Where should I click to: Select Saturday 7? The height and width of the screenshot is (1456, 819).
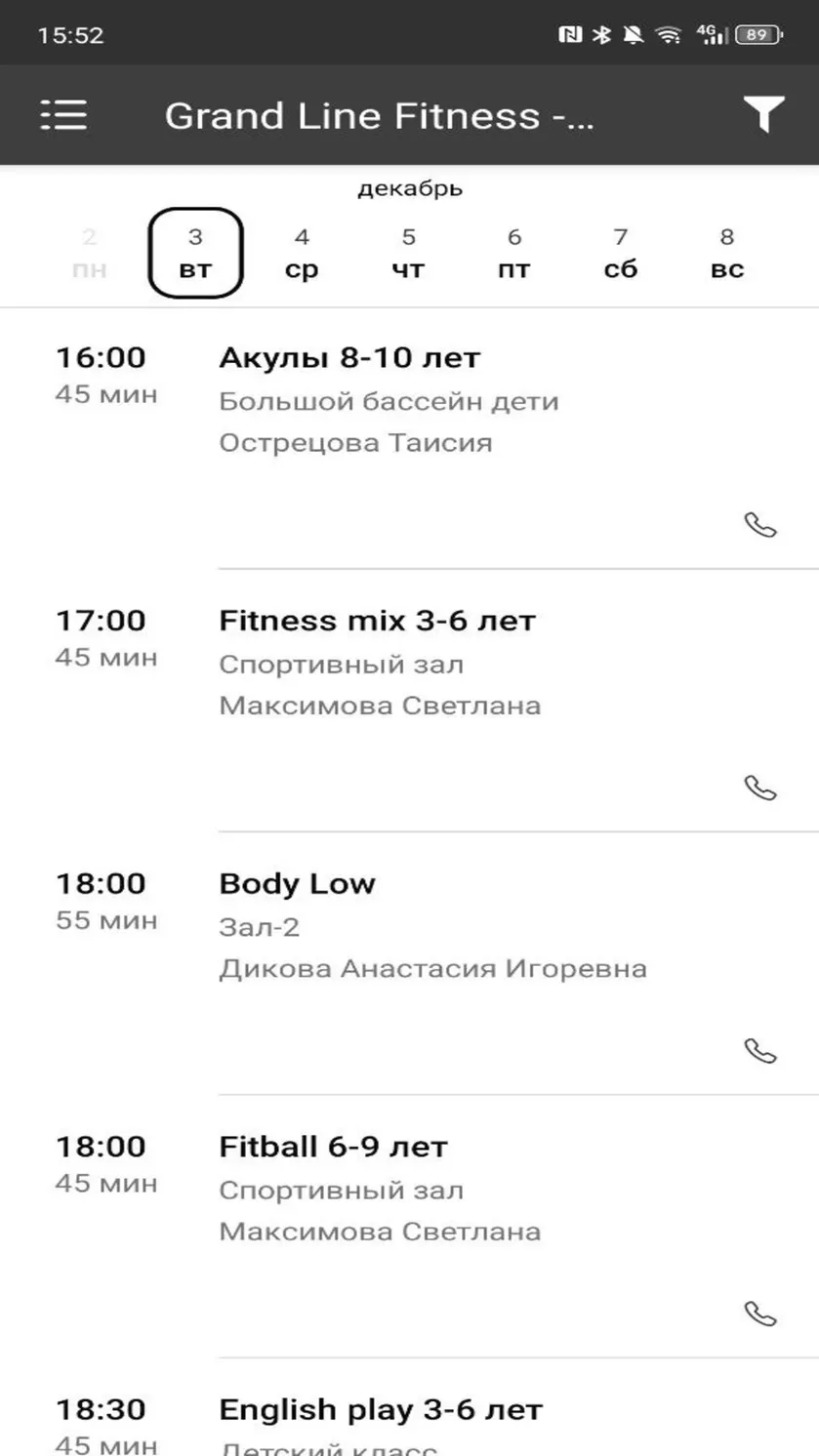[x=621, y=253]
